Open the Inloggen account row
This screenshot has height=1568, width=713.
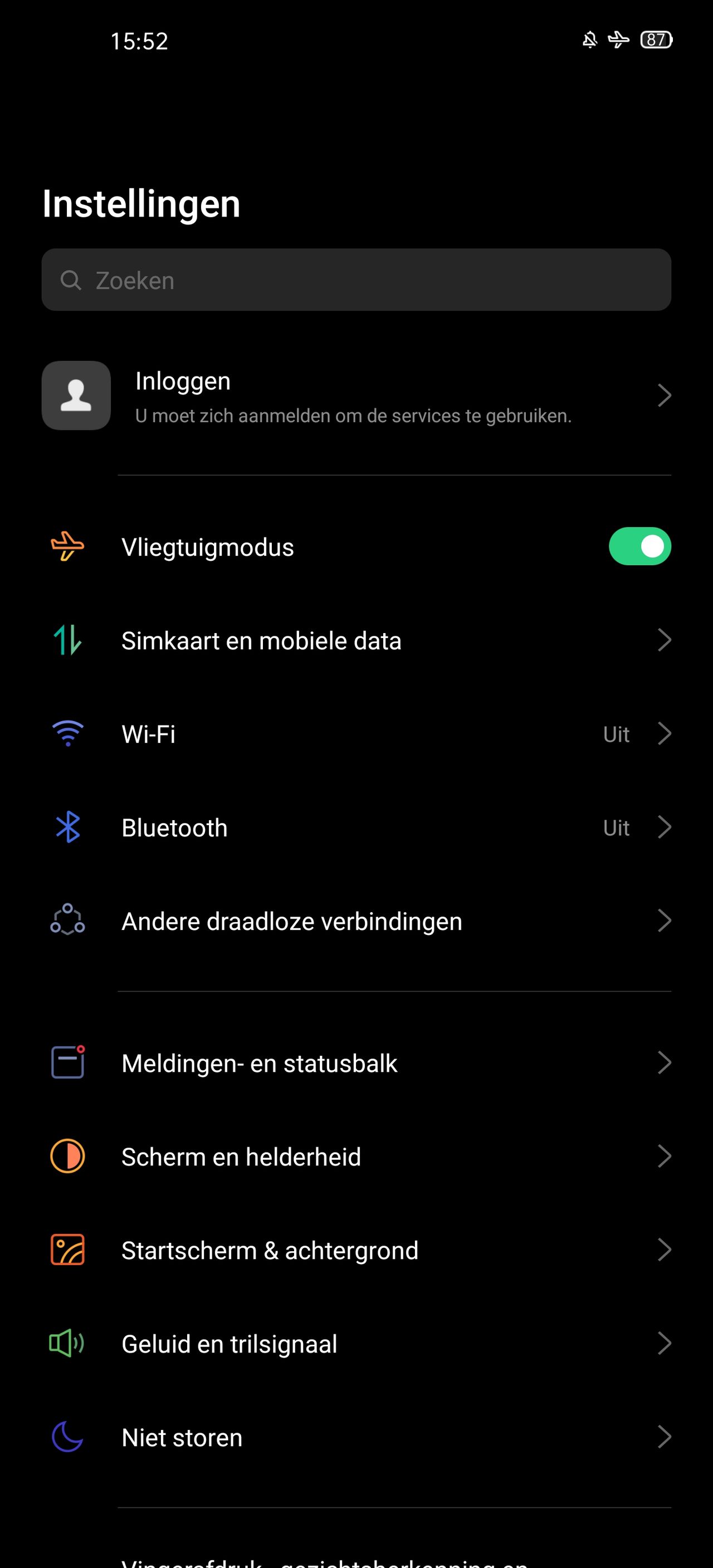tap(356, 396)
